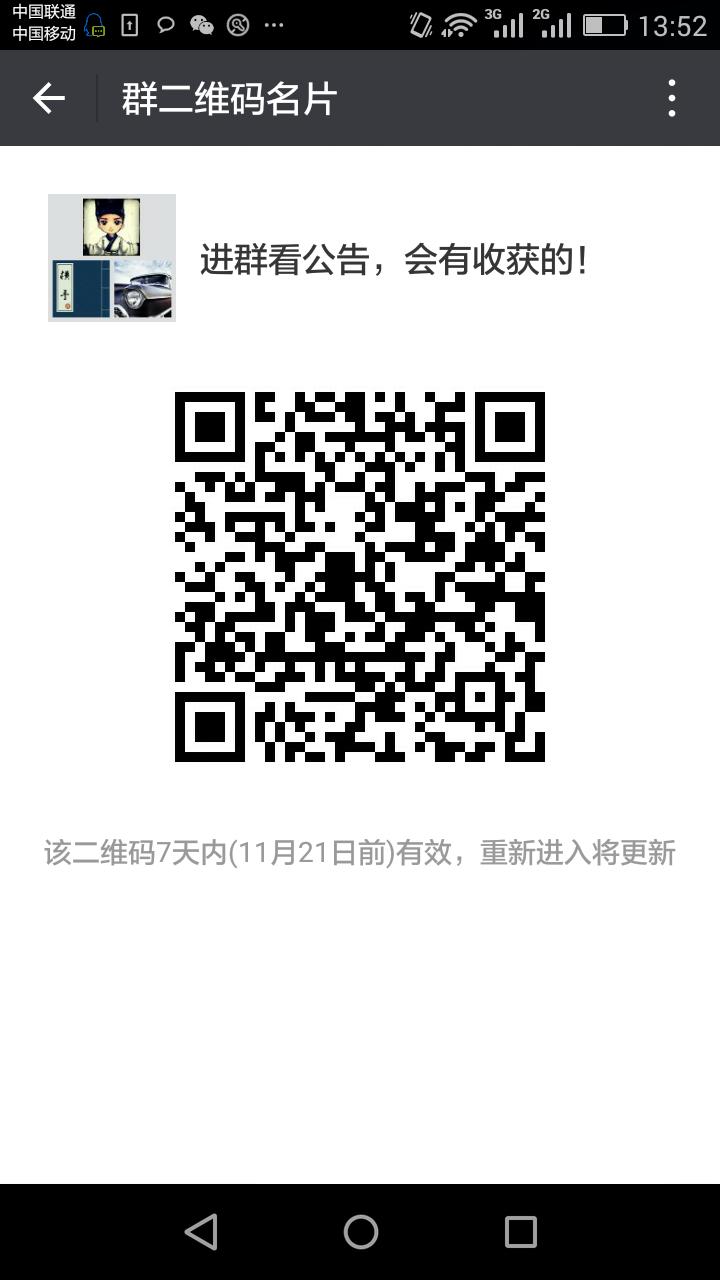The image size is (720, 1280).
Task: Open the recent apps view
Action: (x=520, y=1232)
